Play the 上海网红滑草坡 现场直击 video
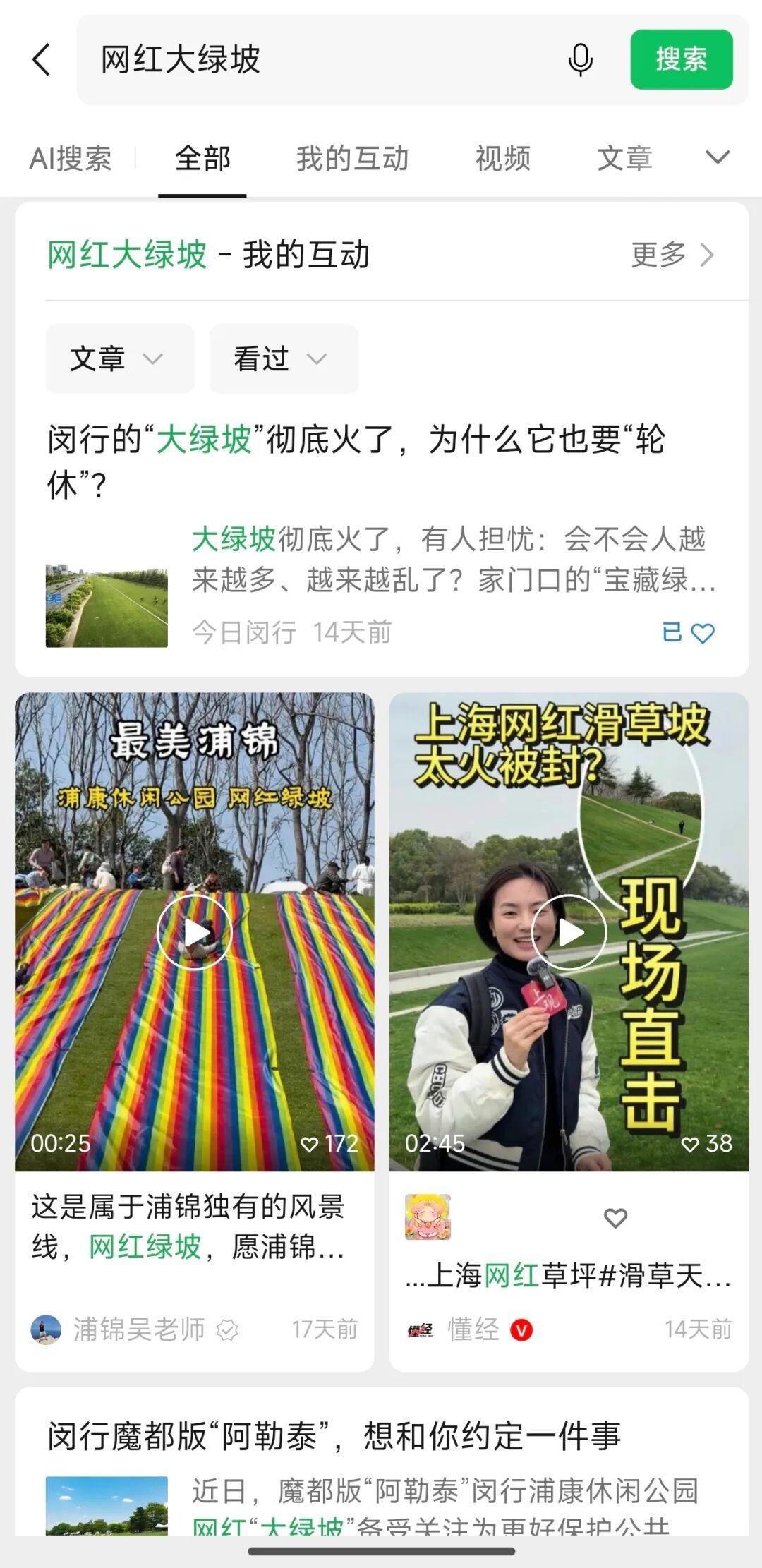 (569, 932)
